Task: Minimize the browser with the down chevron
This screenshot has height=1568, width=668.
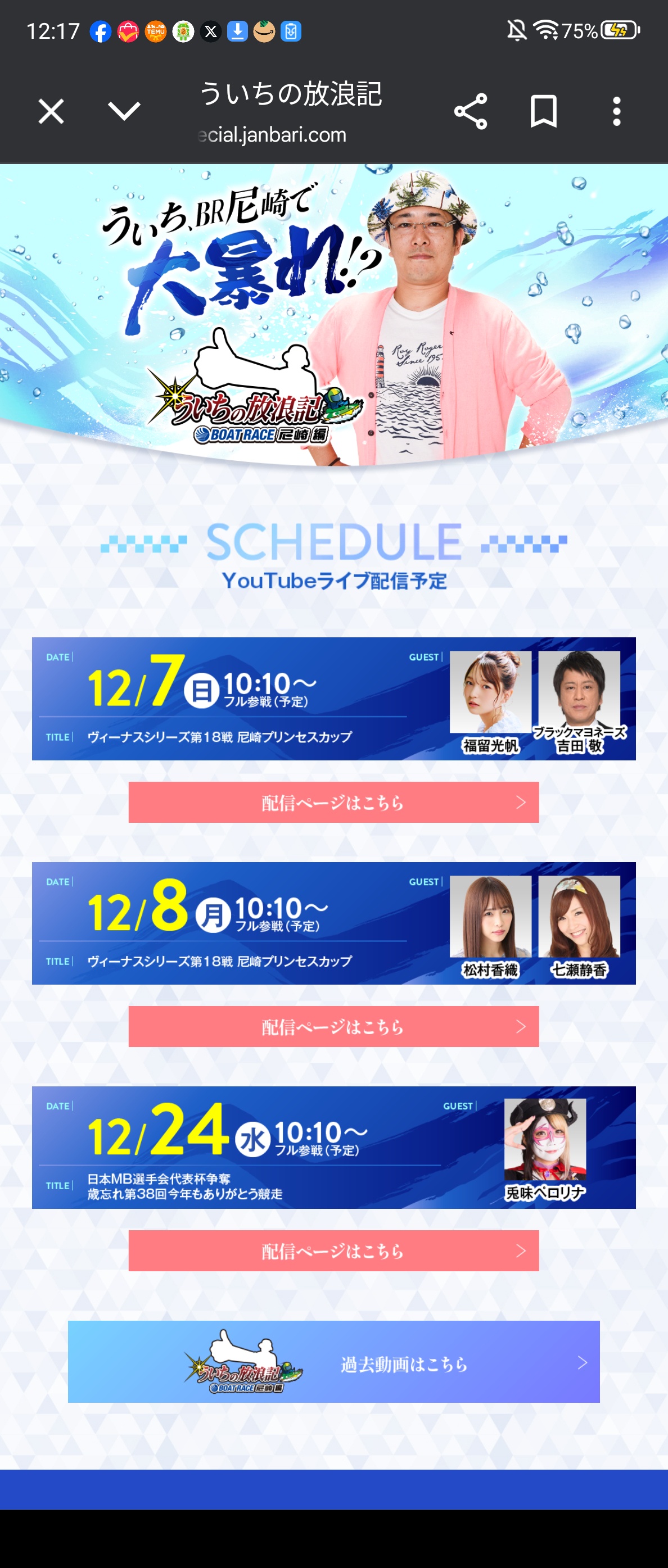Action: point(124,111)
